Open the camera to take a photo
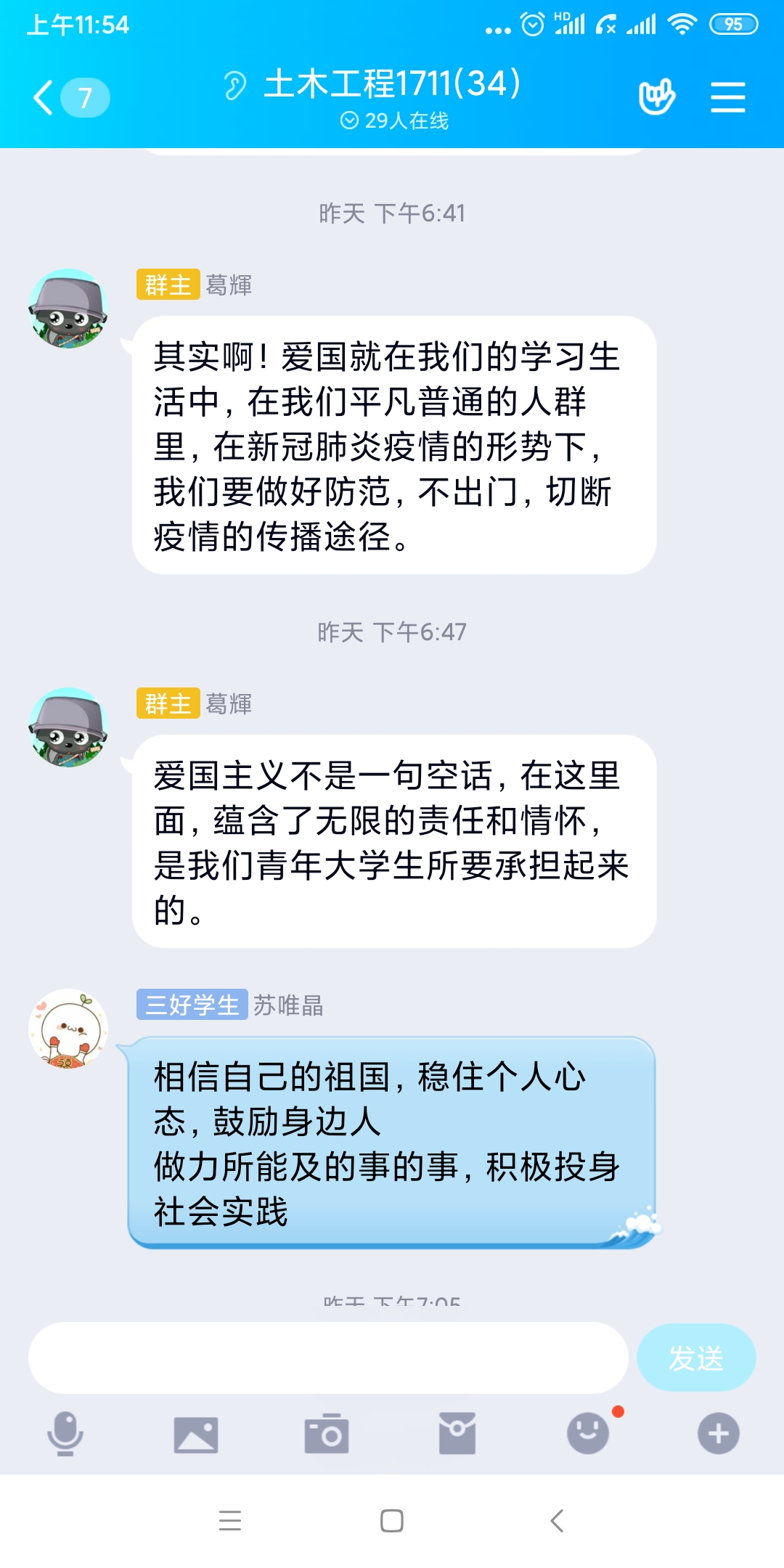This screenshot has height=1568, width=784. [x=327, y=1434]
